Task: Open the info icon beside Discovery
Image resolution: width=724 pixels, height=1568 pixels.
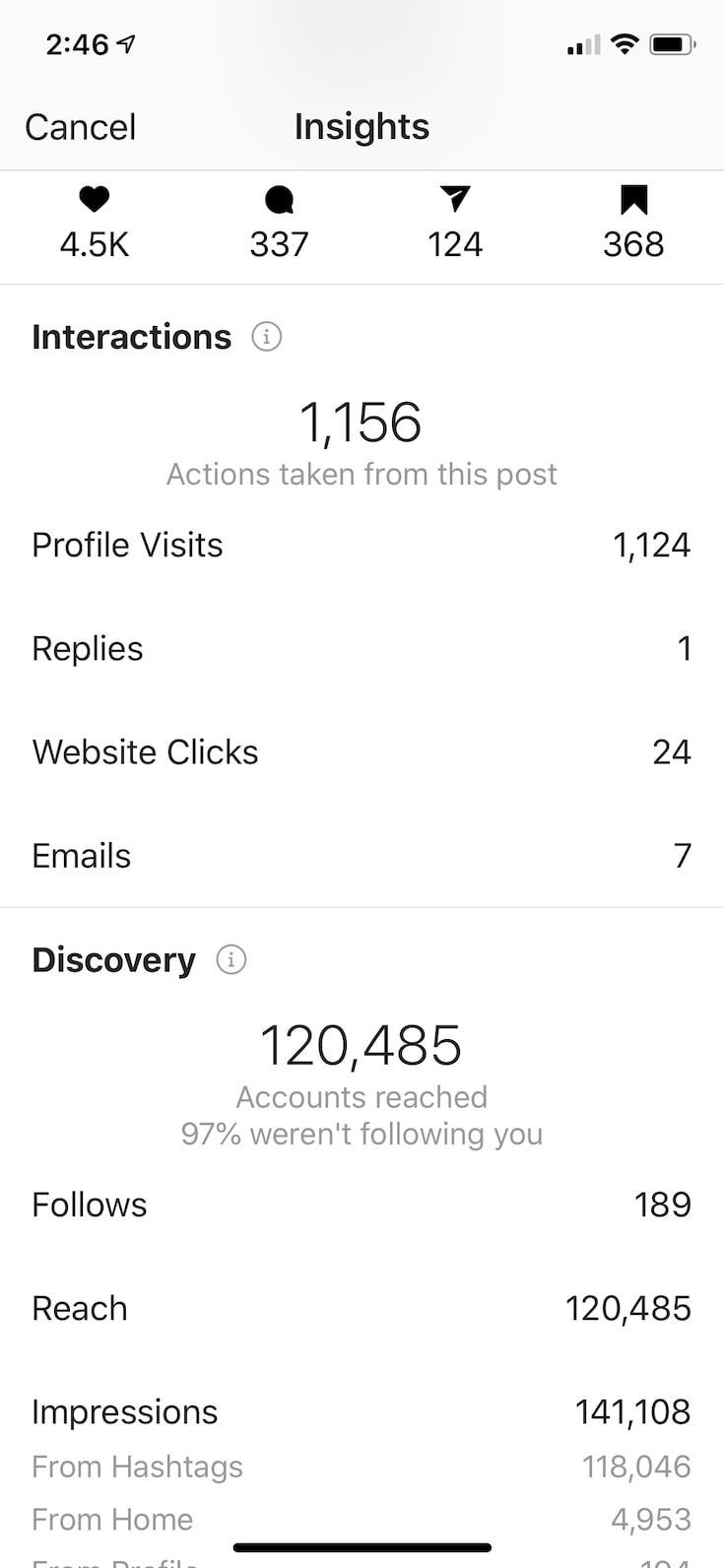Action: [230, 959]
